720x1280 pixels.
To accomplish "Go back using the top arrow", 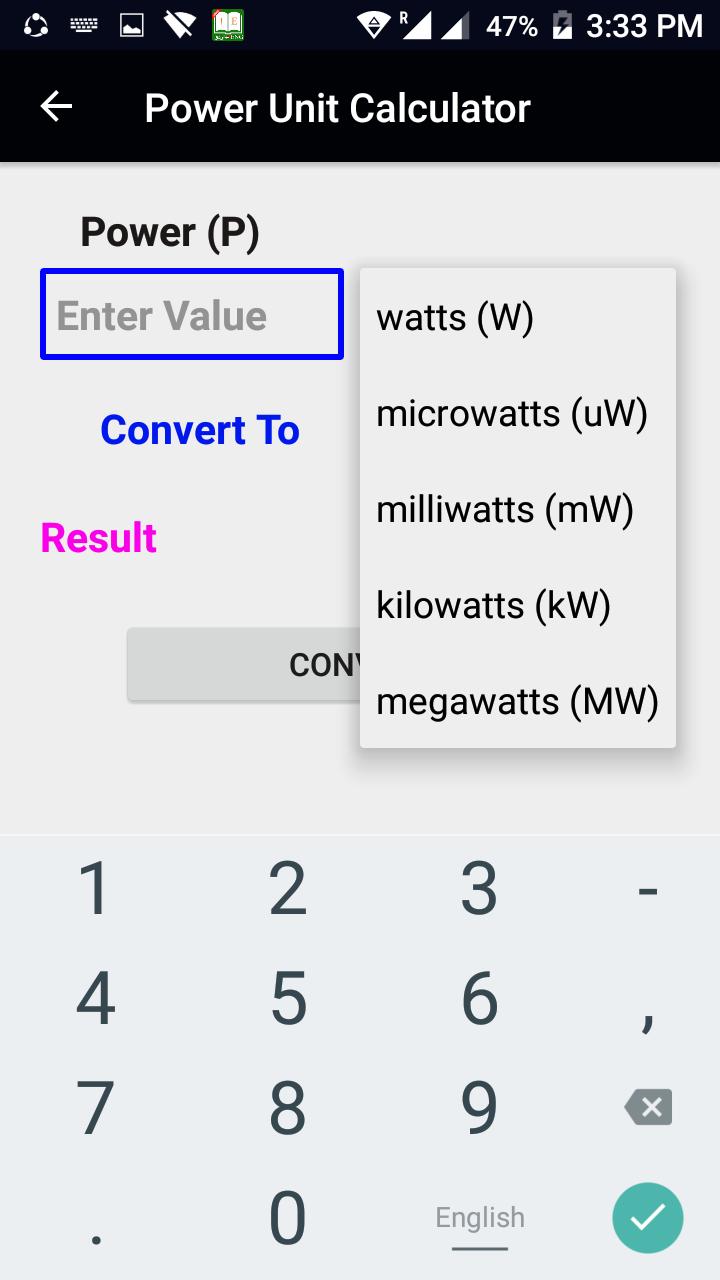I will 56,107.
